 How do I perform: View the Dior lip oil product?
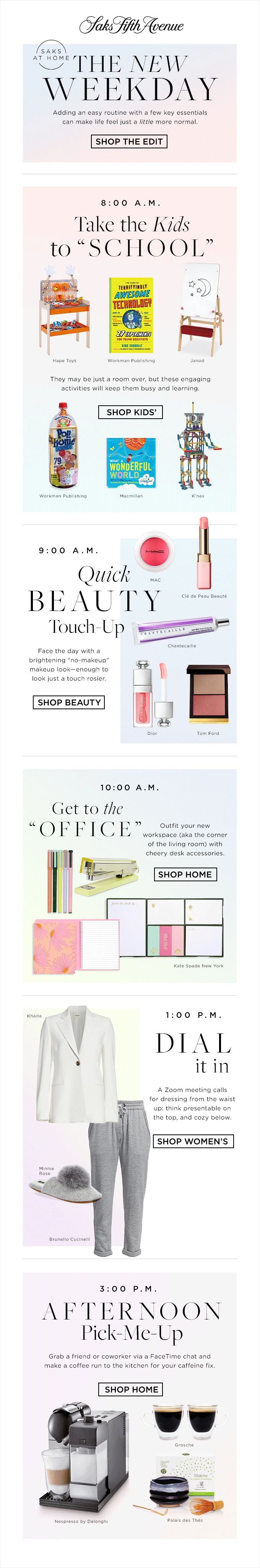pyautogui.click(x=152, y=694)
